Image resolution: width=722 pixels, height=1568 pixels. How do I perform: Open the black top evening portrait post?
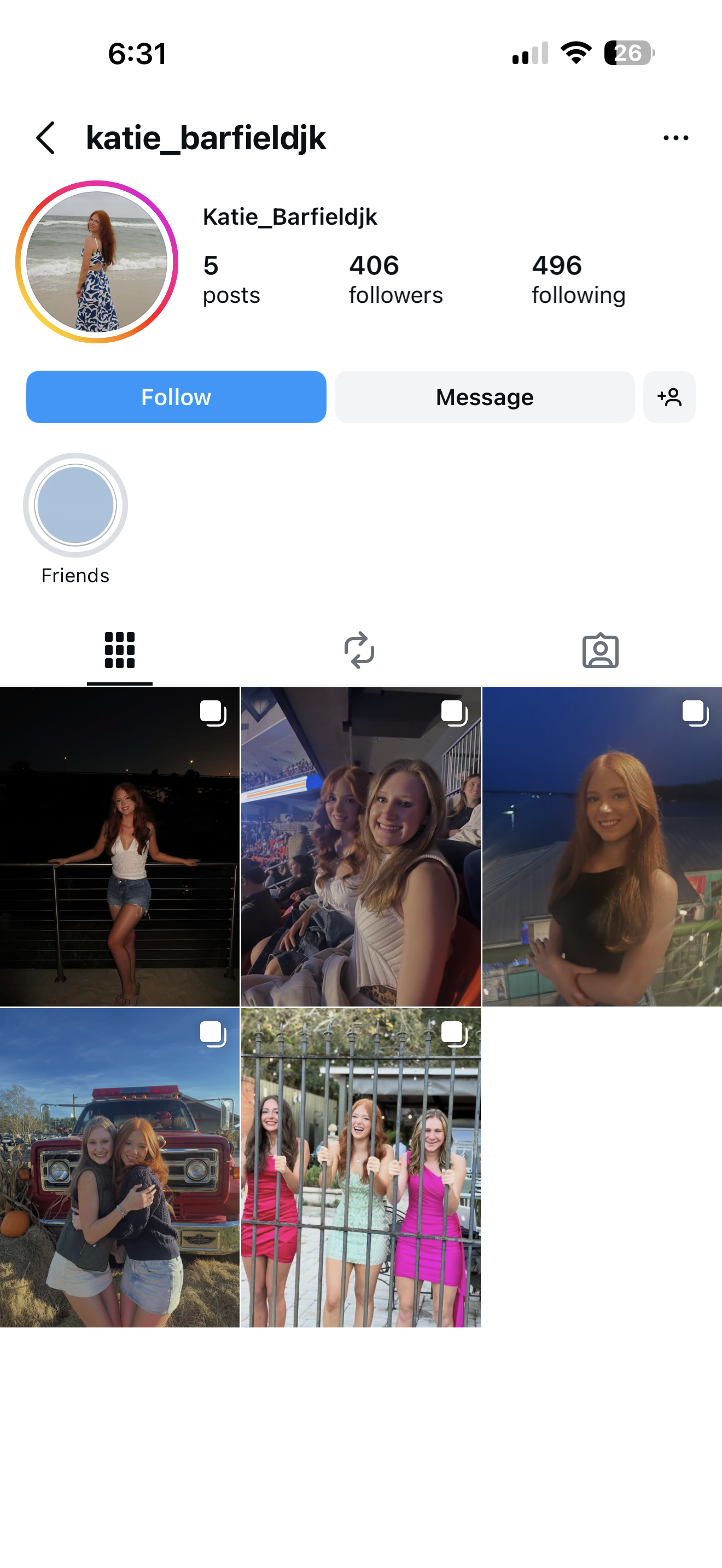(x=602, y=847)
